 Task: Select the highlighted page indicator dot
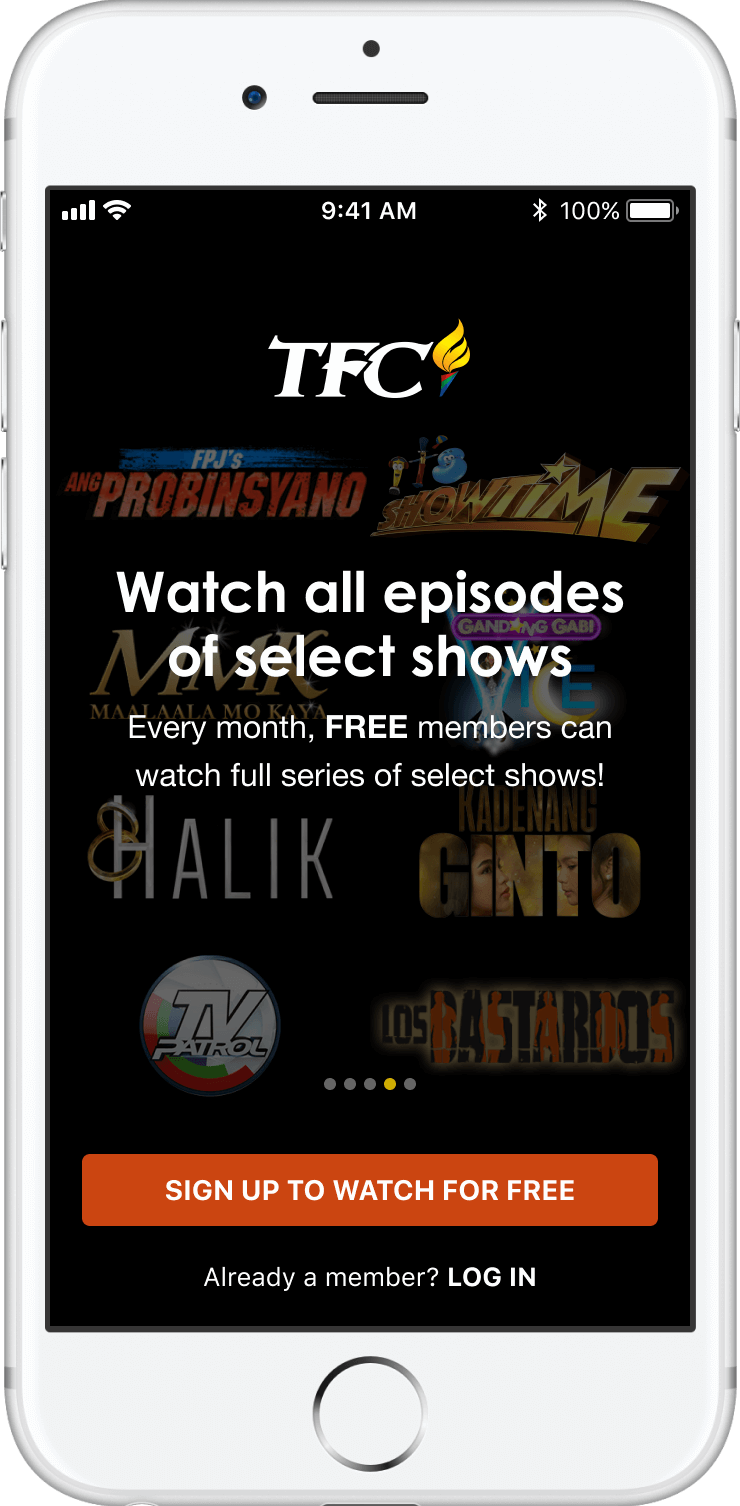(390, 1084)
